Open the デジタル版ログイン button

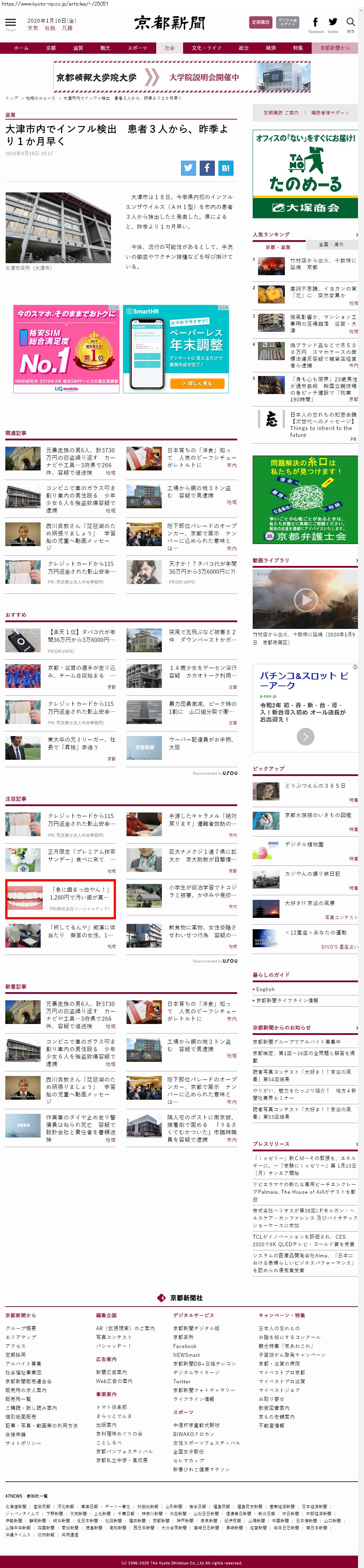[x=287, y=23]
